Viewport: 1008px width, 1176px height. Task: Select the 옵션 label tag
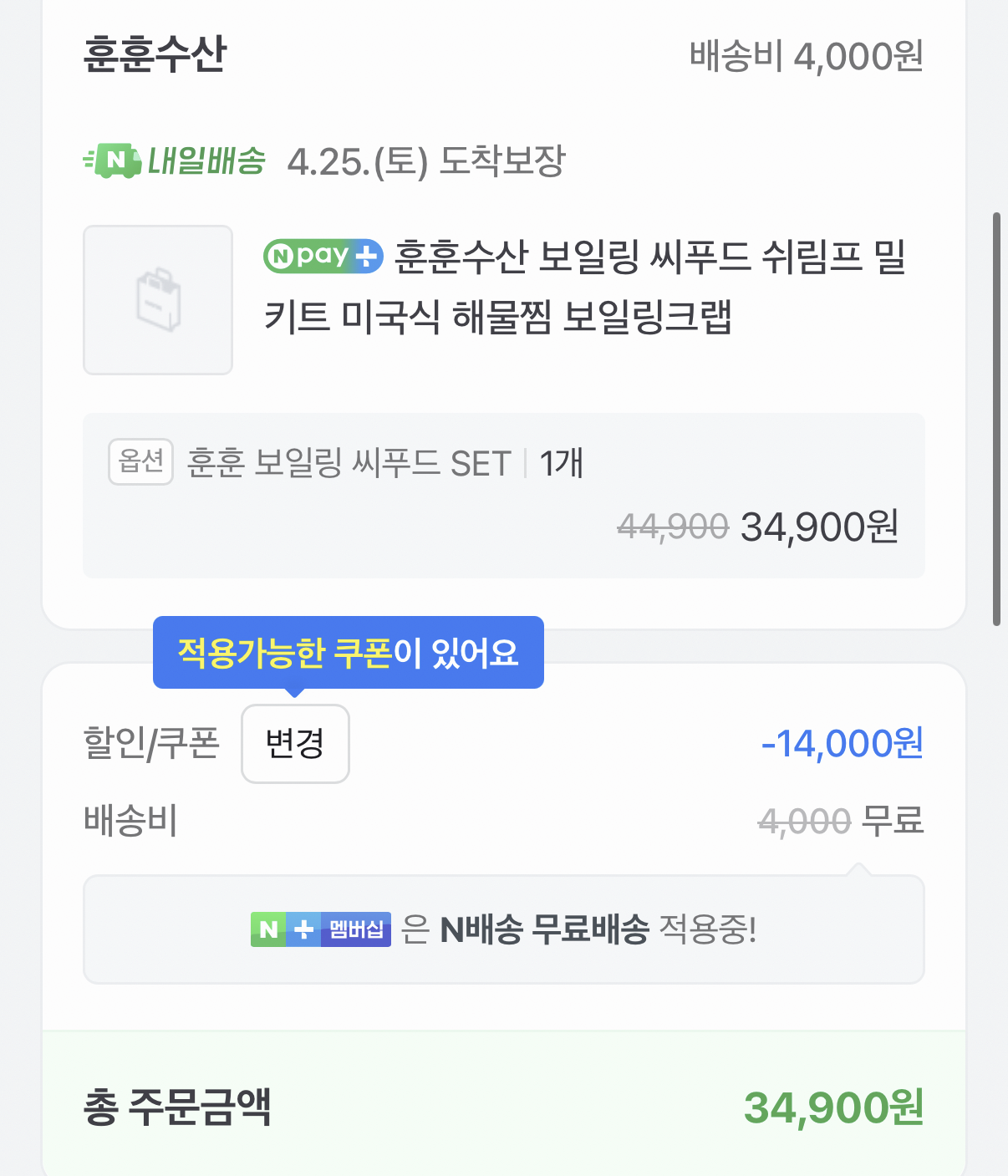[x=140, y=462]
